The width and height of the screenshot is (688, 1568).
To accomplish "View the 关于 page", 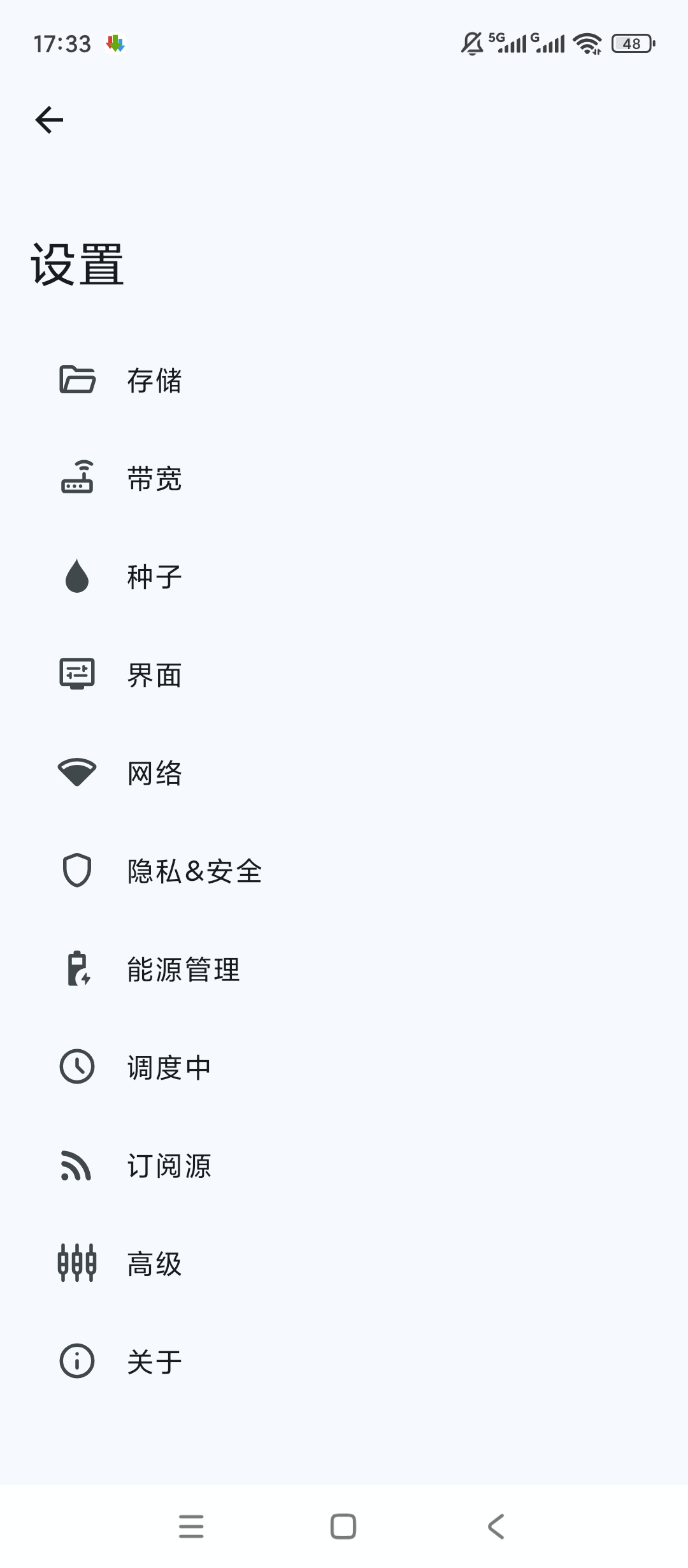I will pyautogui.click(x=344, y=1362).
